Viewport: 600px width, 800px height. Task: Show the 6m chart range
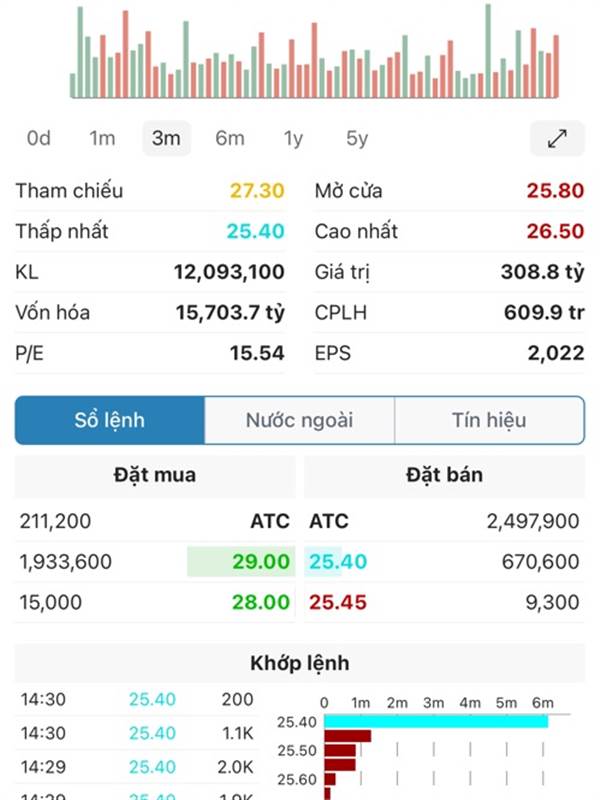(229, 138)
